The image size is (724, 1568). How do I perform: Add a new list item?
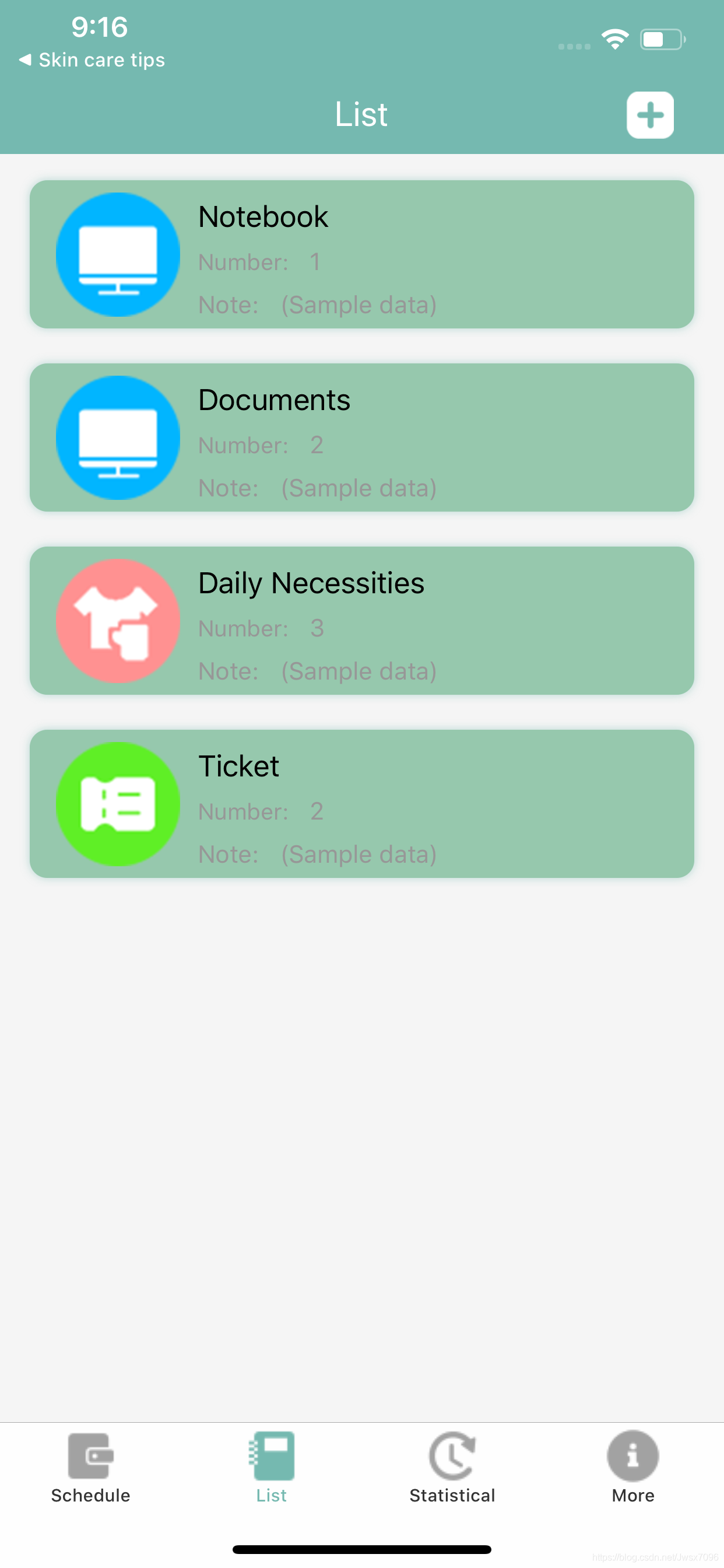(x=650, y=115)
